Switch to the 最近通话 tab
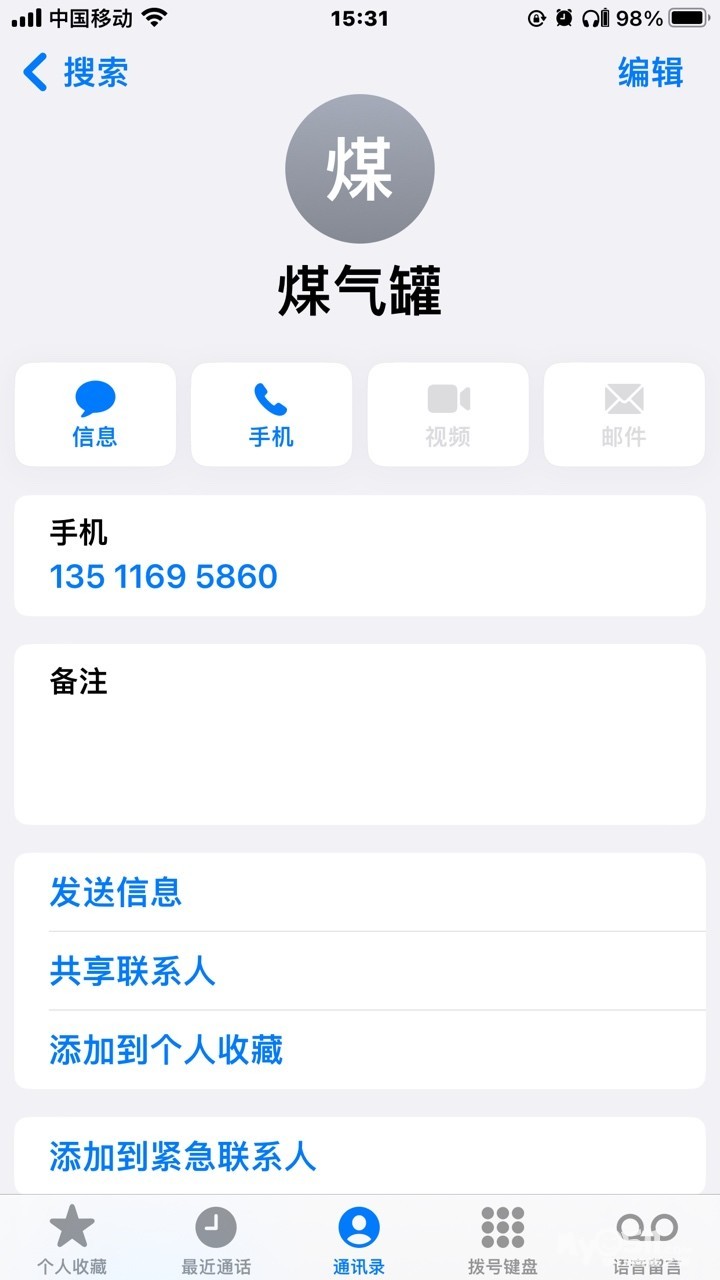The height and width of the screenshot is (1280, 720). coord(216,1240)
